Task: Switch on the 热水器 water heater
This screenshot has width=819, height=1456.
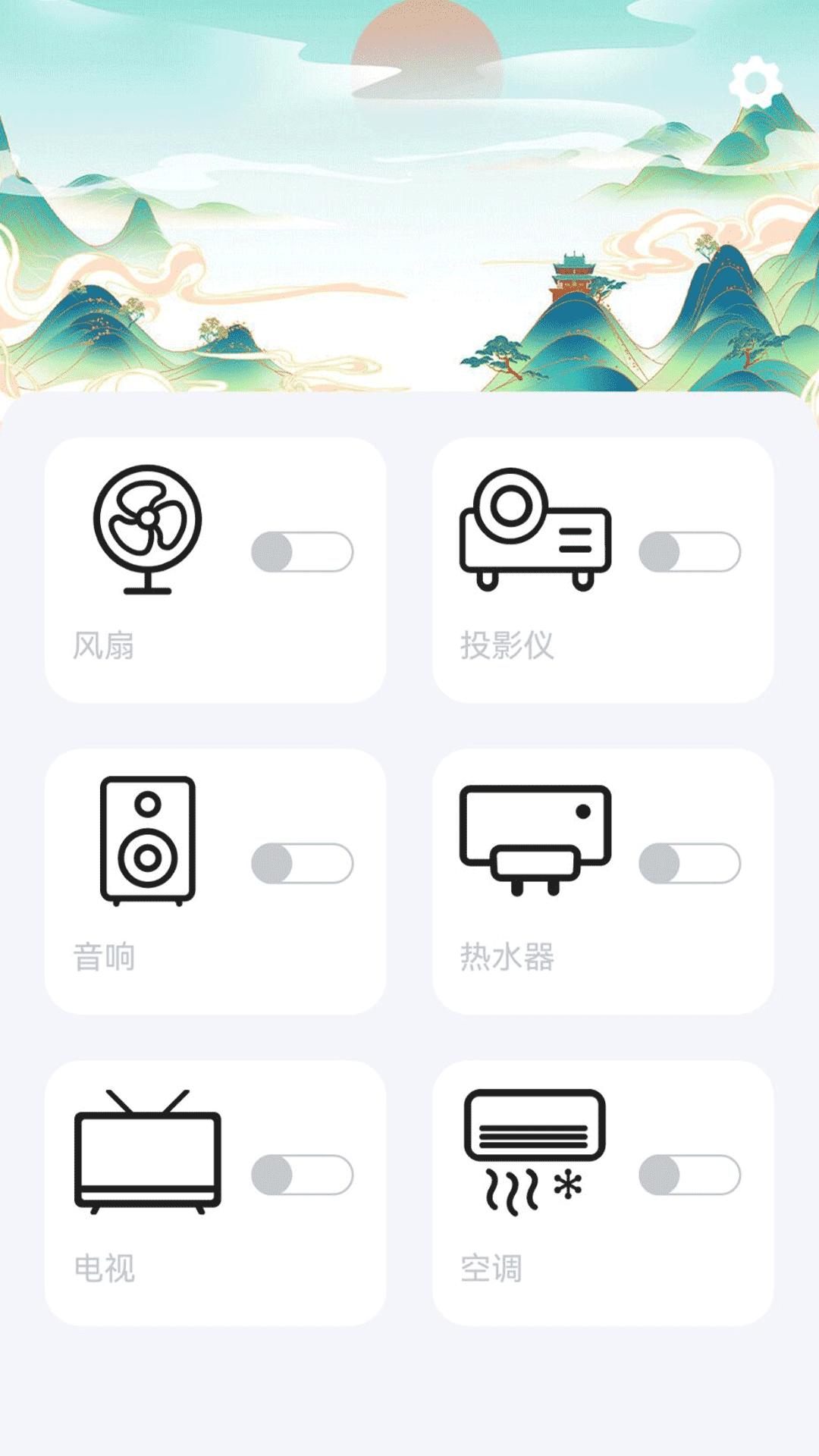Action: (x=689, y=863)
